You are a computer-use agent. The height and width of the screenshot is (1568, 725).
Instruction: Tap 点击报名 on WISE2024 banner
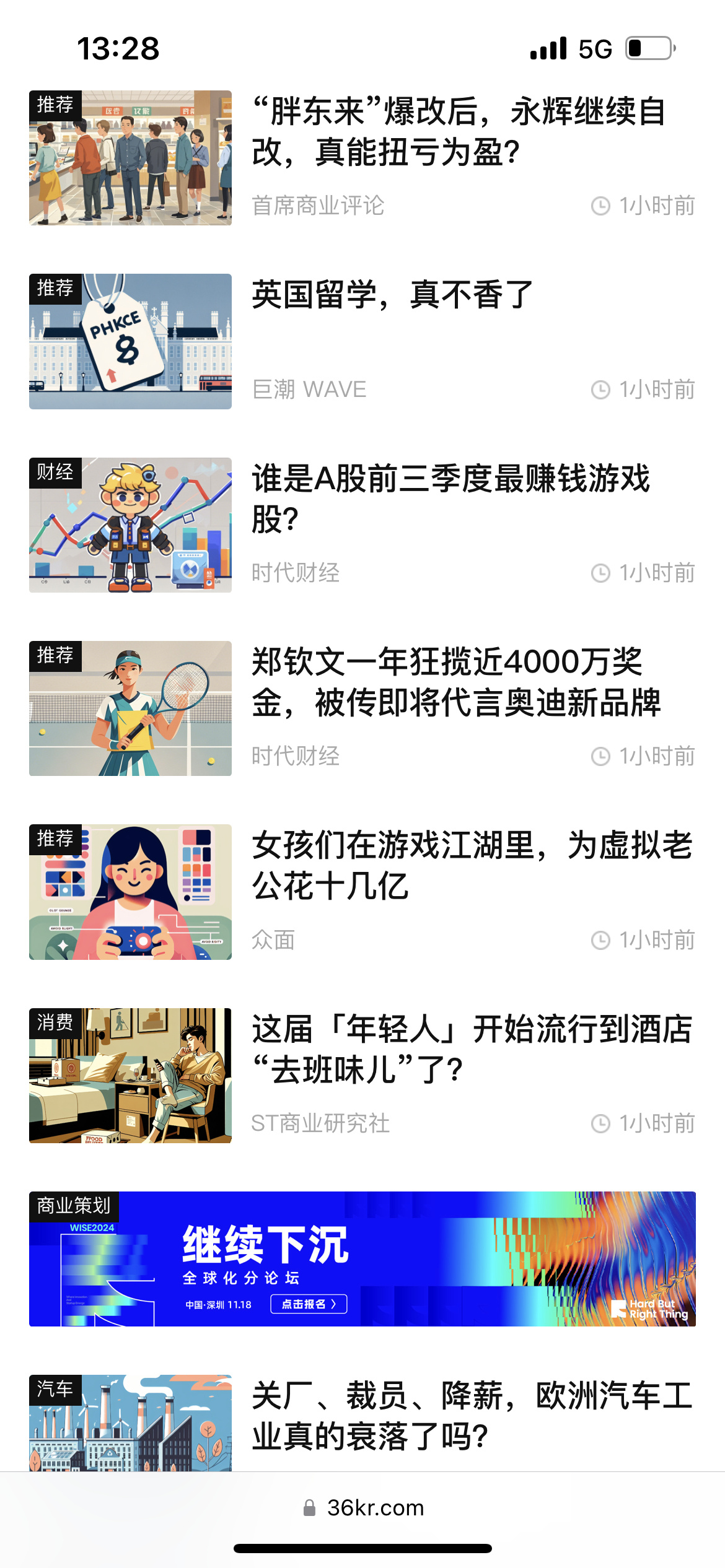(309, 1304)
